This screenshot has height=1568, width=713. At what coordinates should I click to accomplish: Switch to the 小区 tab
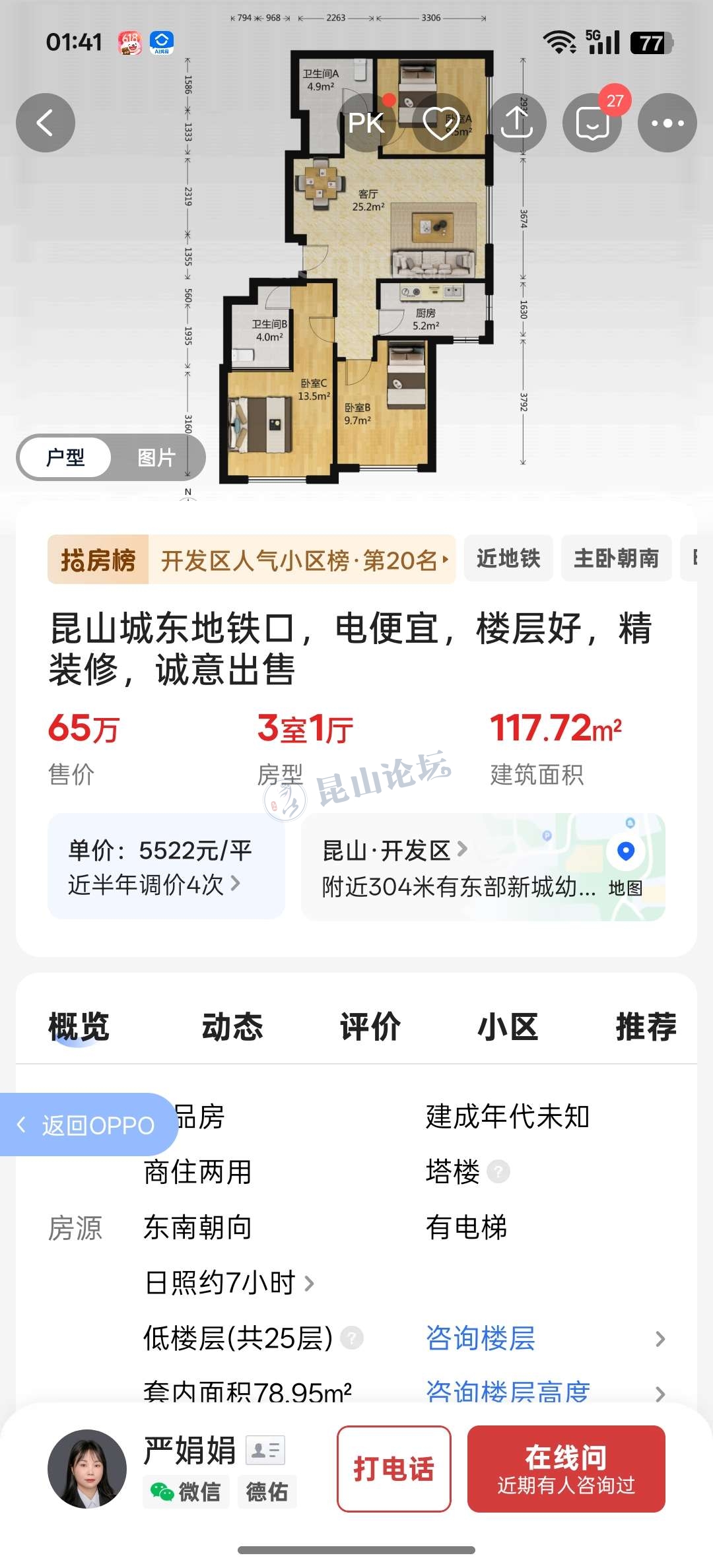coord(508,1027)
